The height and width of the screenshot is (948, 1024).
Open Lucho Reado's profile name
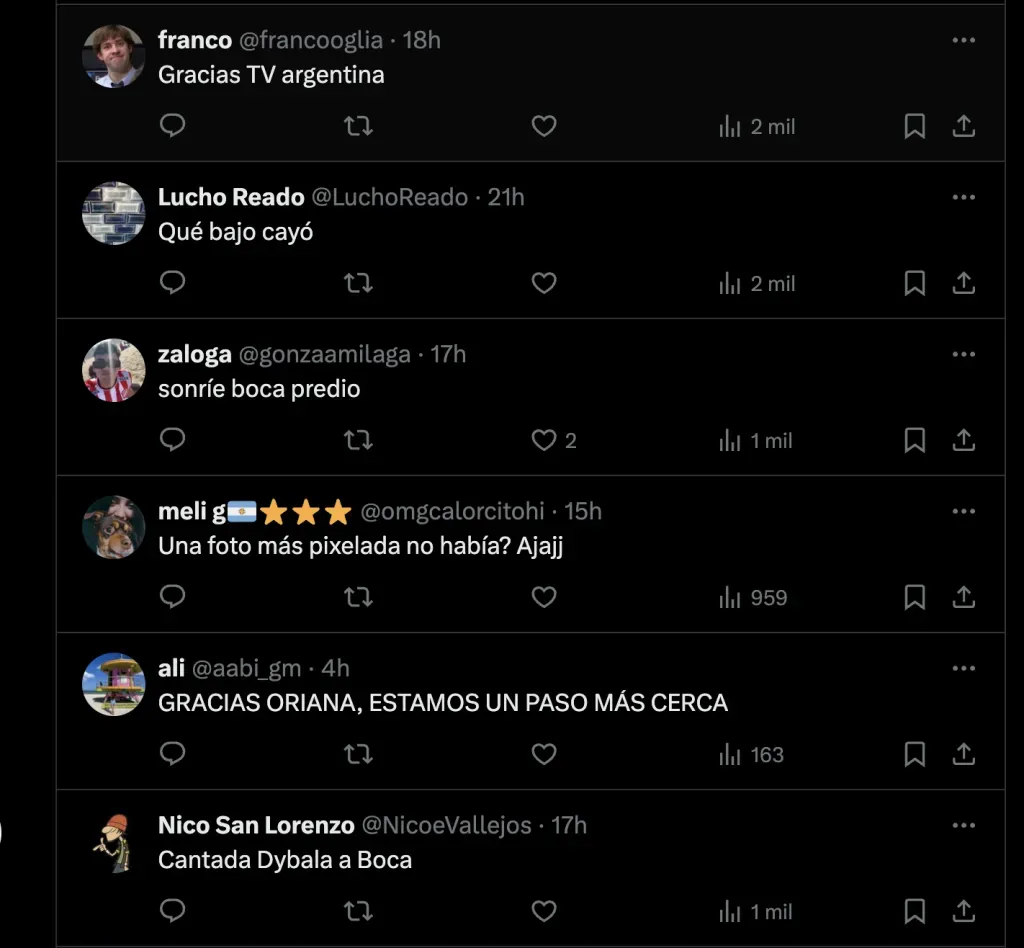click(230, 197)
